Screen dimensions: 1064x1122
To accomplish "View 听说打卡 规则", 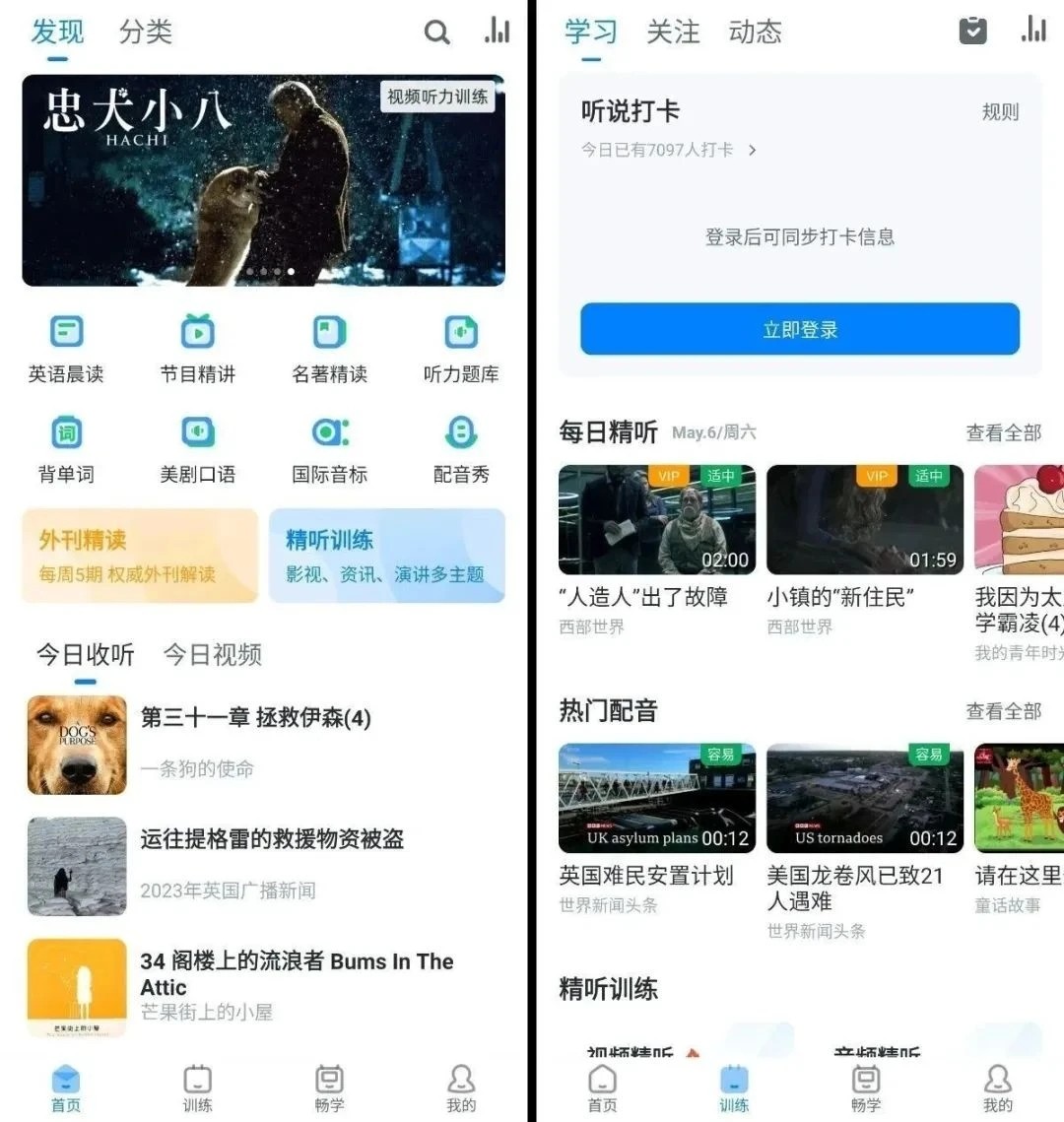I will coord(1000,112).
